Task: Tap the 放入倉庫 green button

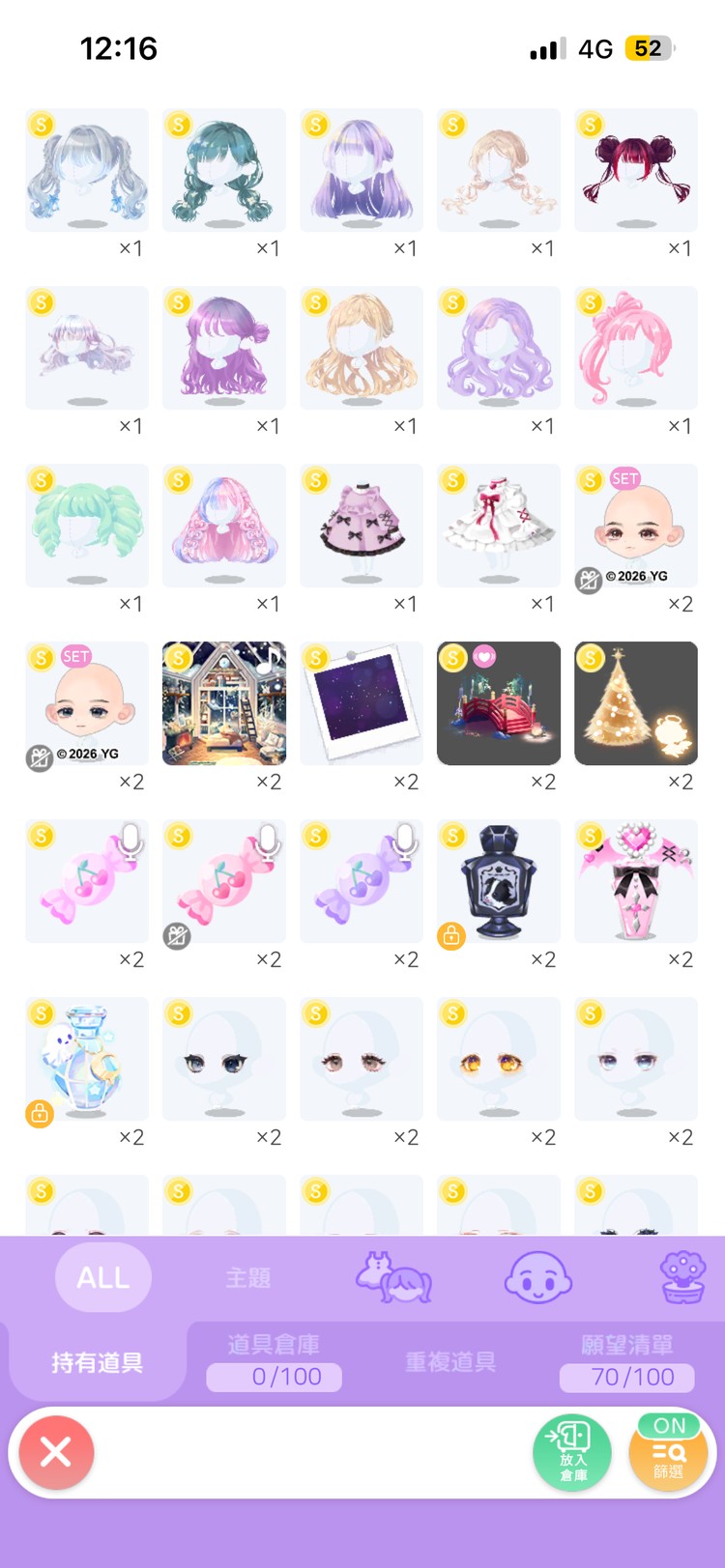Action: [572, 1451]
